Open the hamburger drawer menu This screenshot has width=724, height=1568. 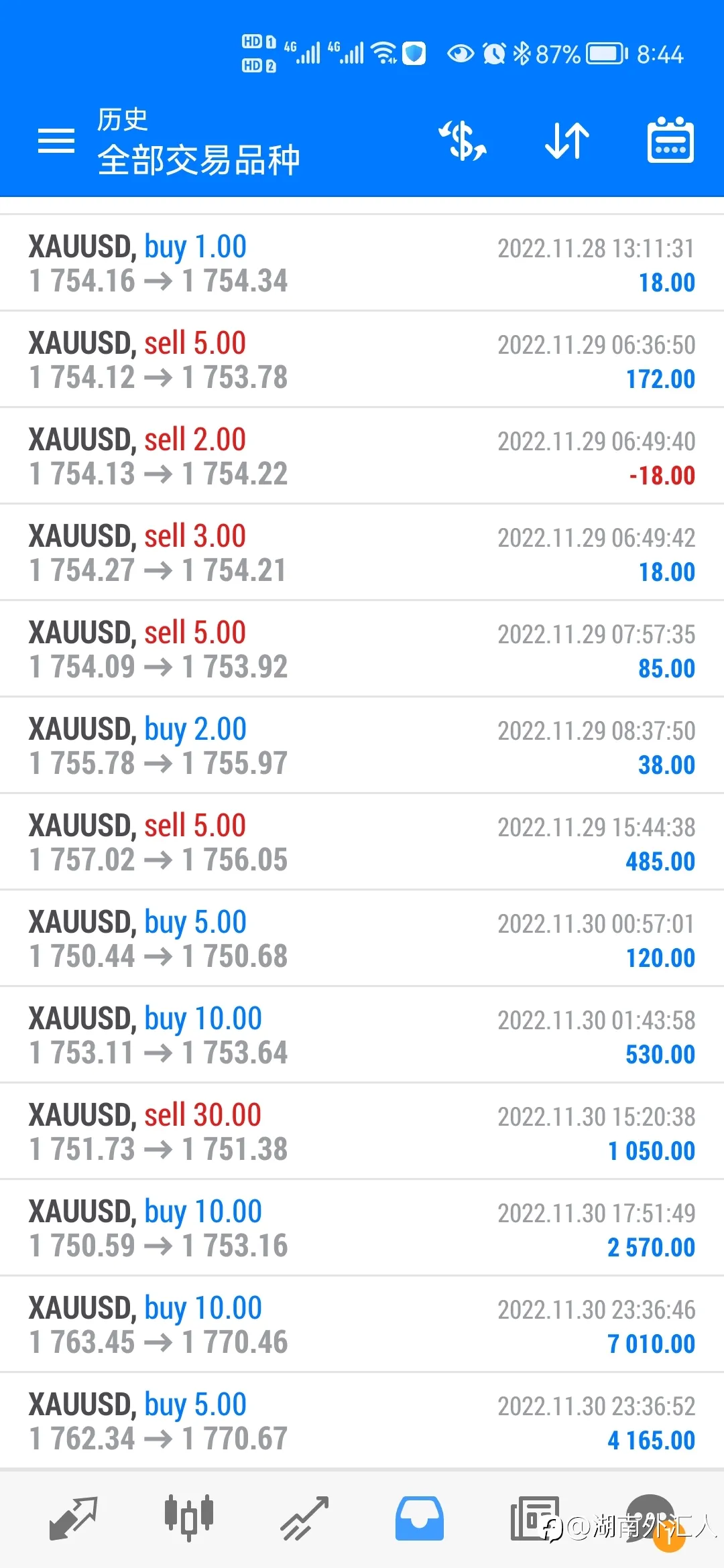(x=56, y=141)
